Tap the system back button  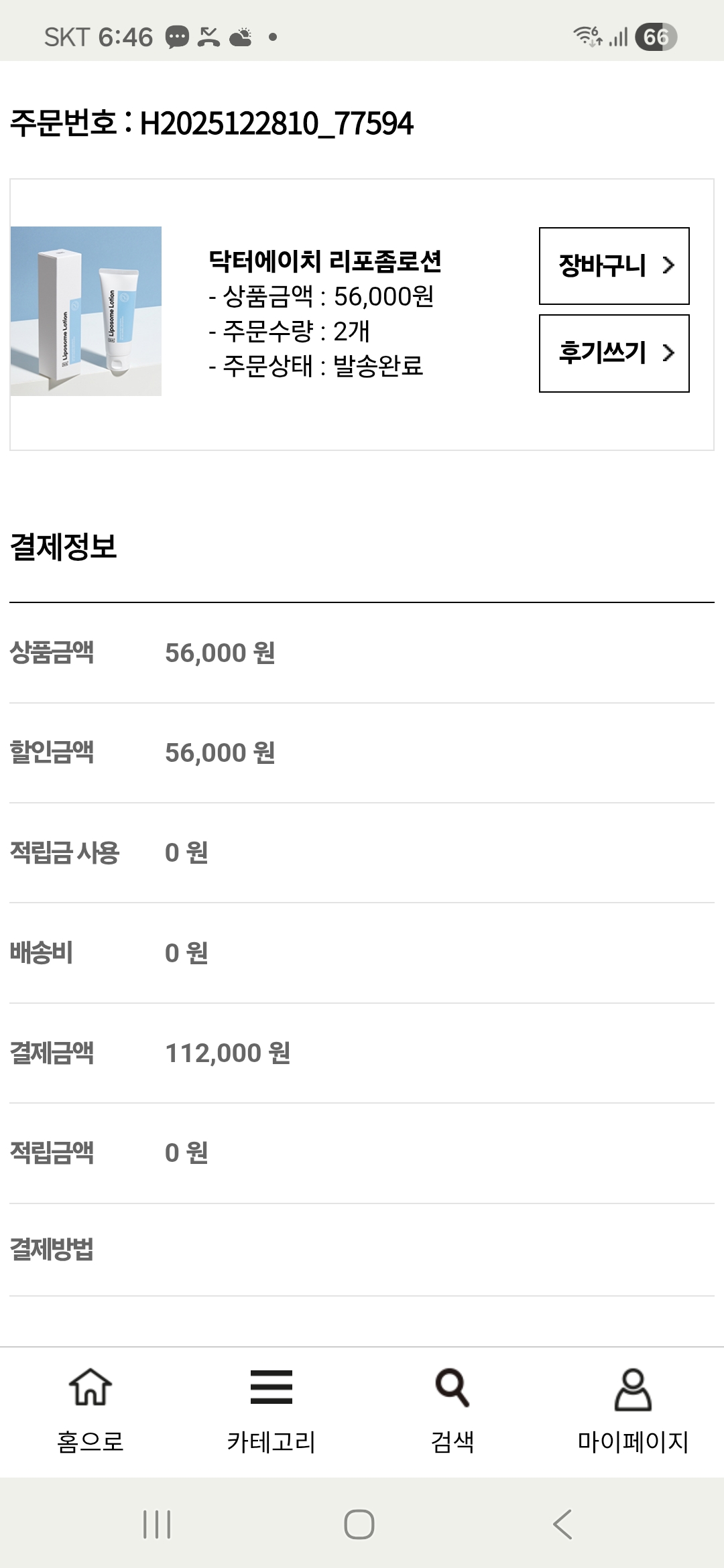tap(562, 1524)
